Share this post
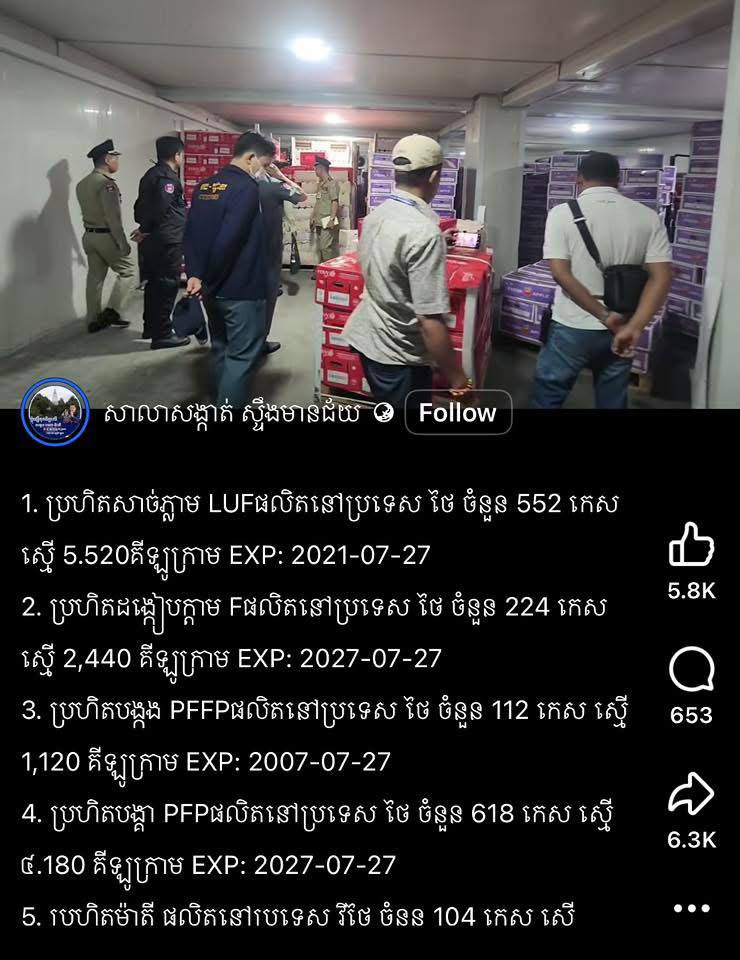Screen dimensions: 740x960 pos(691,795)
